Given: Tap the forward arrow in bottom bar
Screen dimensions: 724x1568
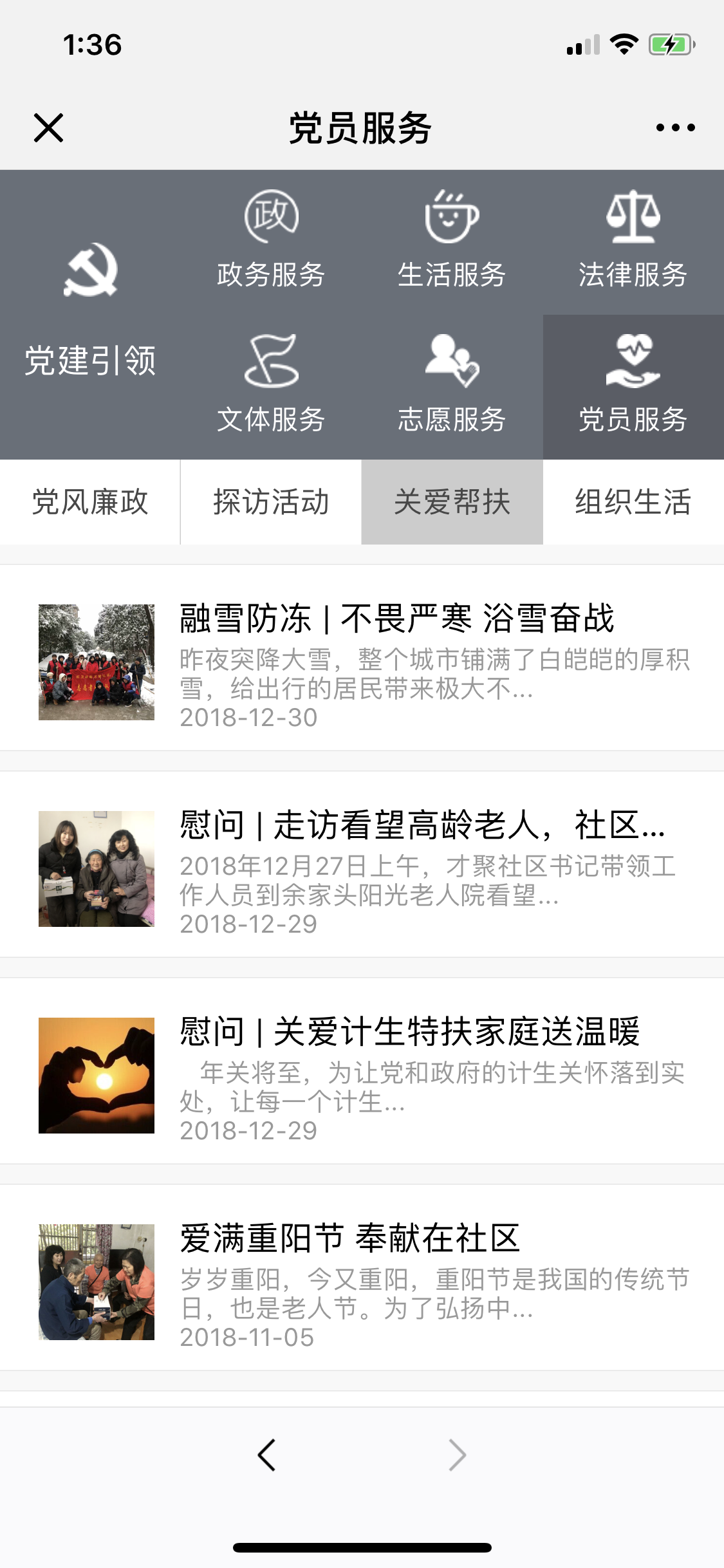Looking at the screenshot, I should (457, 1455).
